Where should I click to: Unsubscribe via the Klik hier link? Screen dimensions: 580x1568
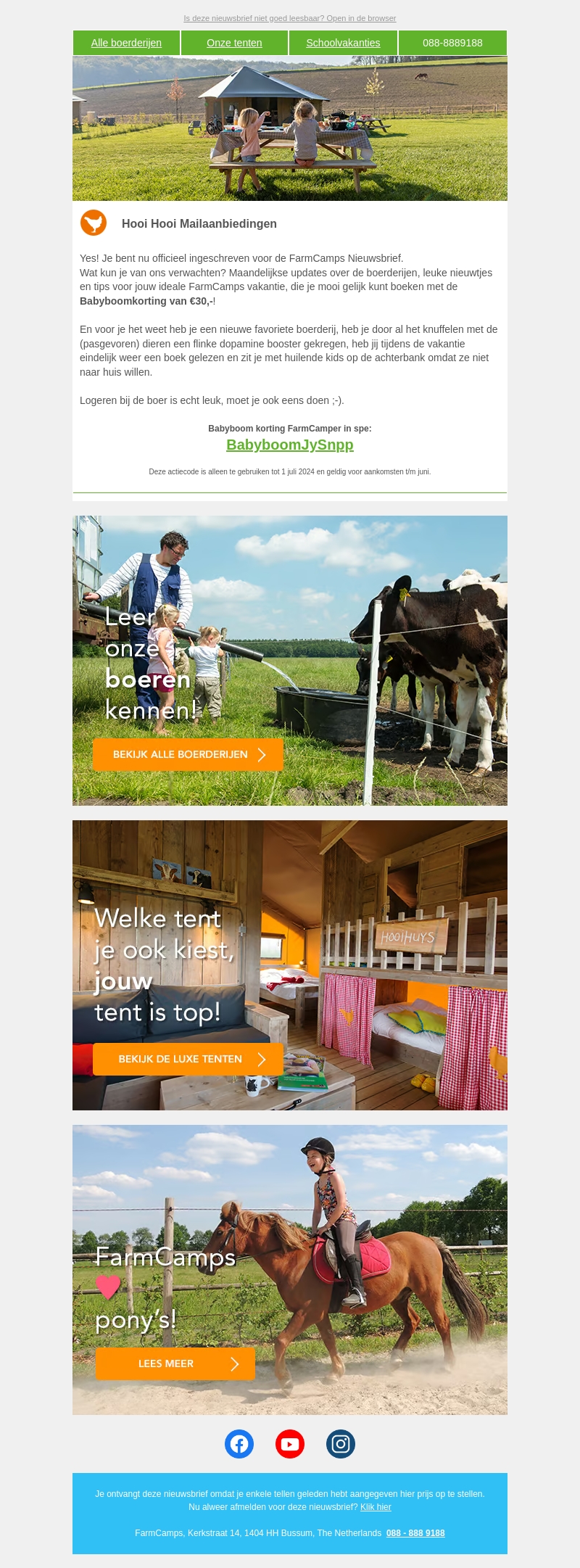[376, 1506]
